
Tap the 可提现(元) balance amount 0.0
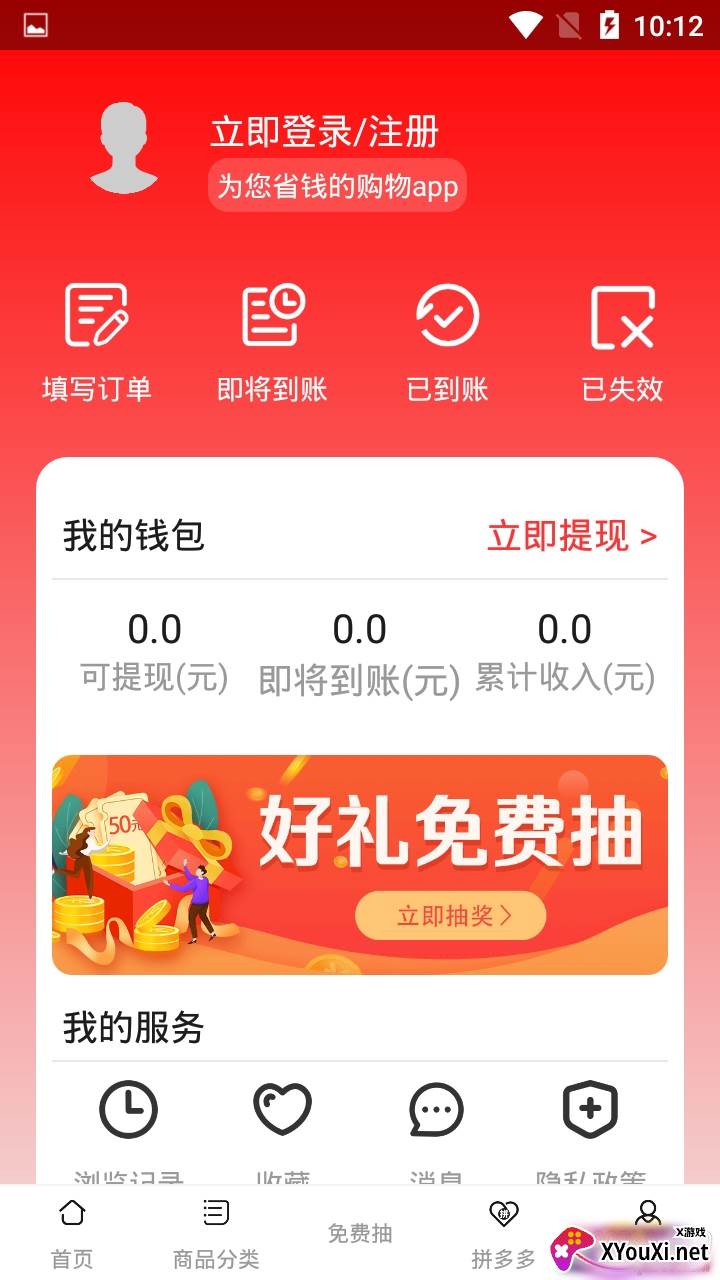coord(155,628)
